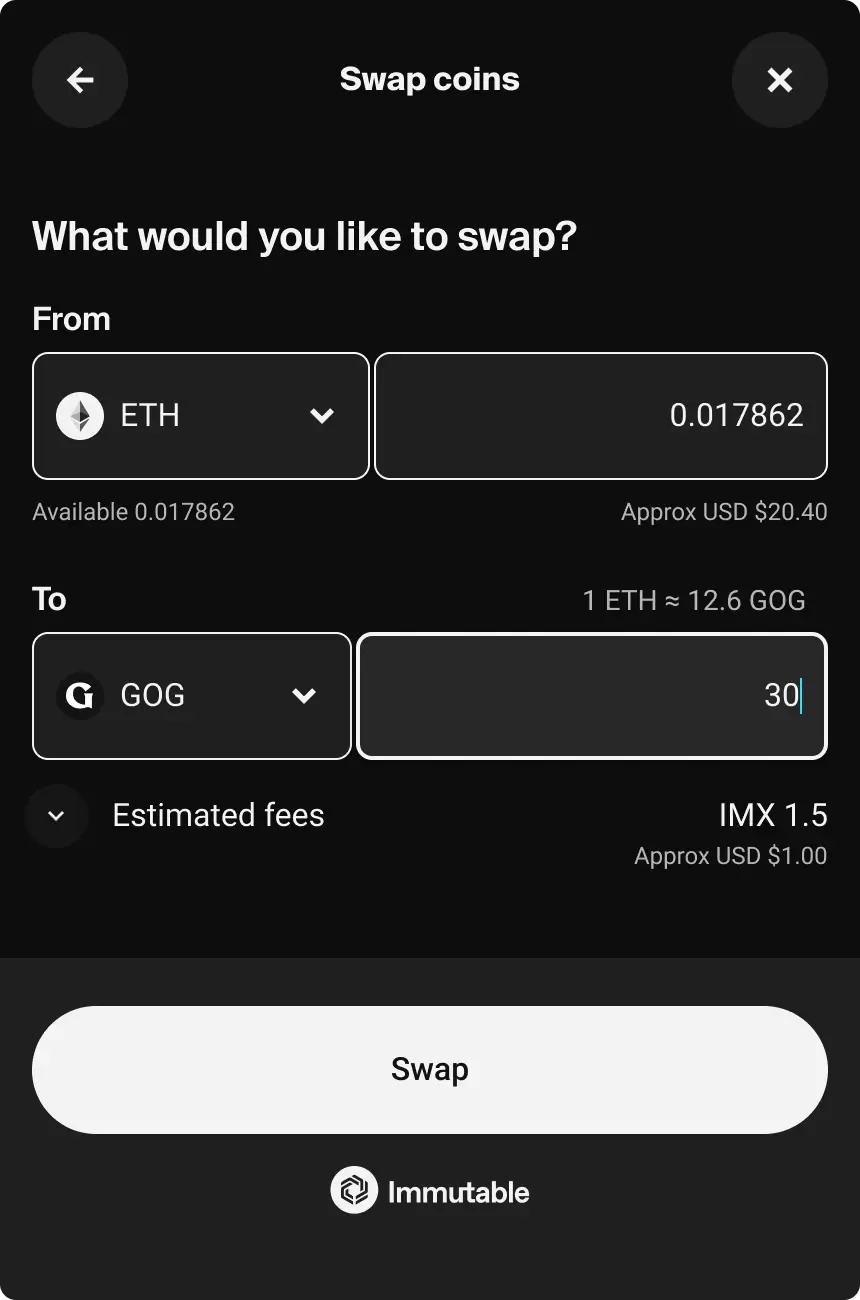Select the GOG token selector
The image size is (860, 1300).
click(191, 695)
